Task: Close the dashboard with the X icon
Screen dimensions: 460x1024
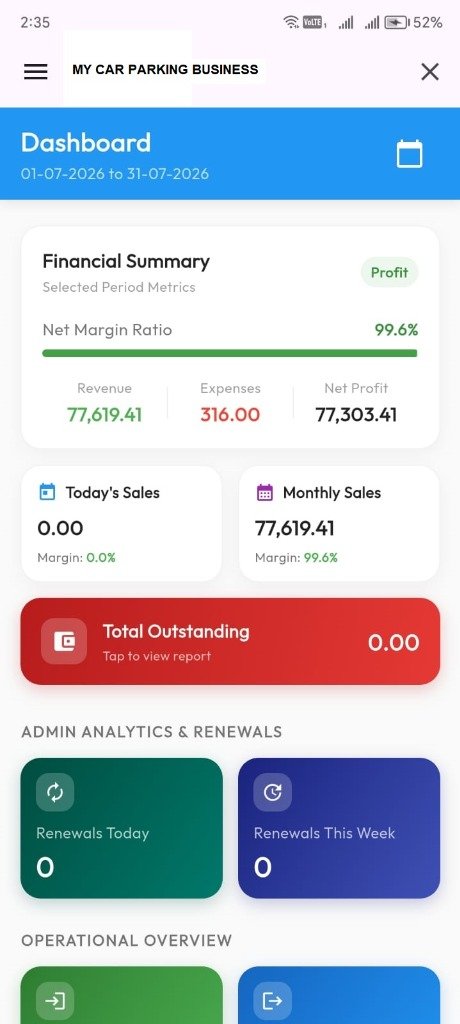Action: click(x=429, y=71)
